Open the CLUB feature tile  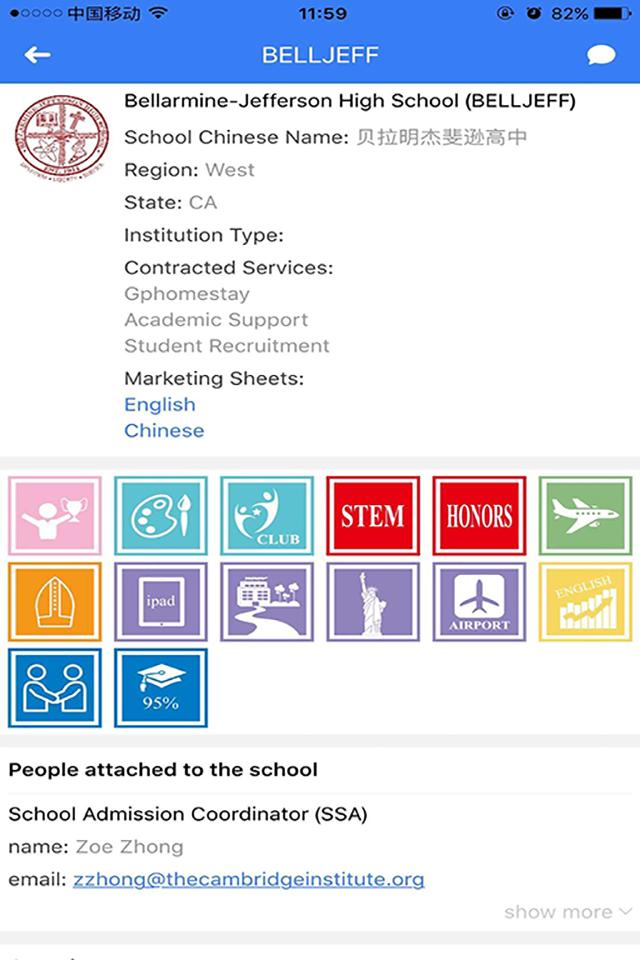267,516
